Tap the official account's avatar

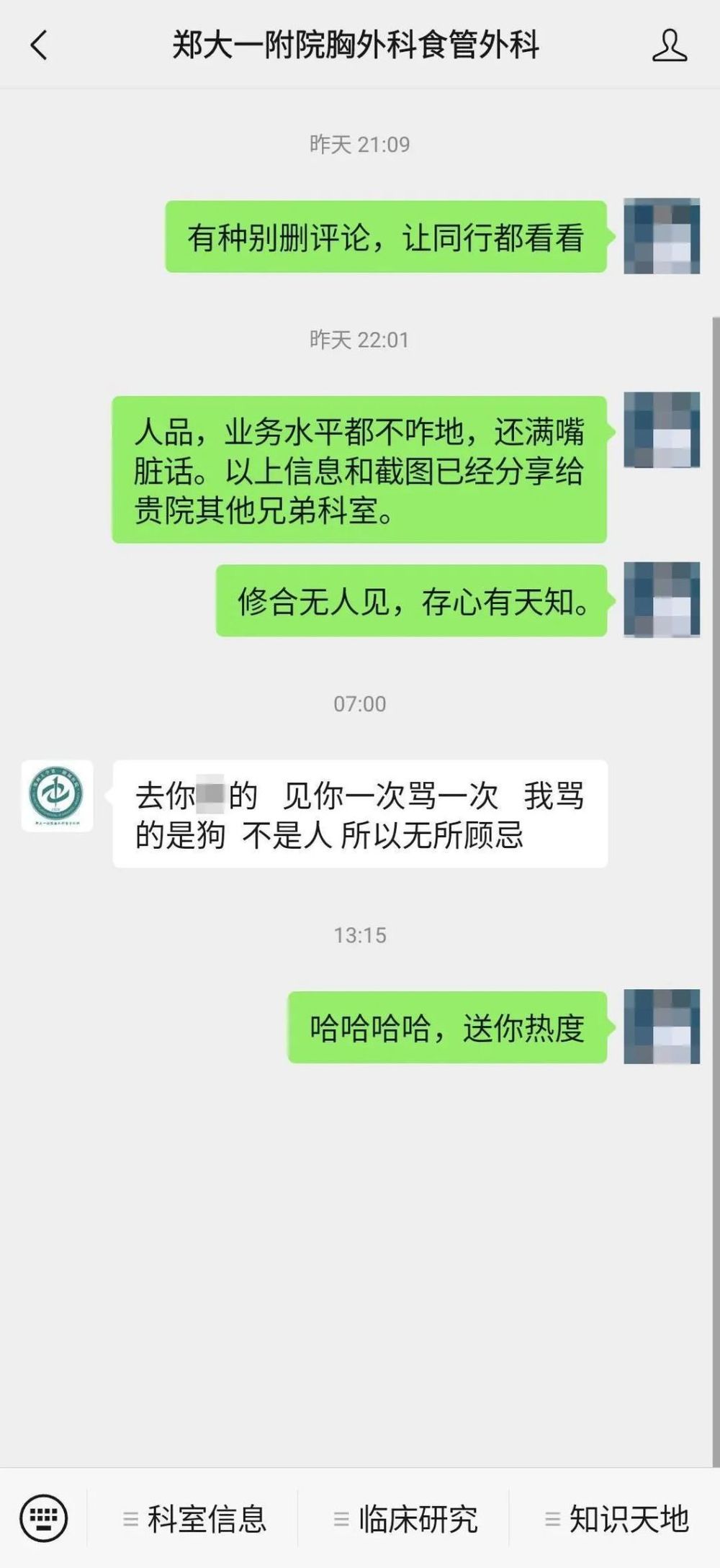tap(57, 796)
